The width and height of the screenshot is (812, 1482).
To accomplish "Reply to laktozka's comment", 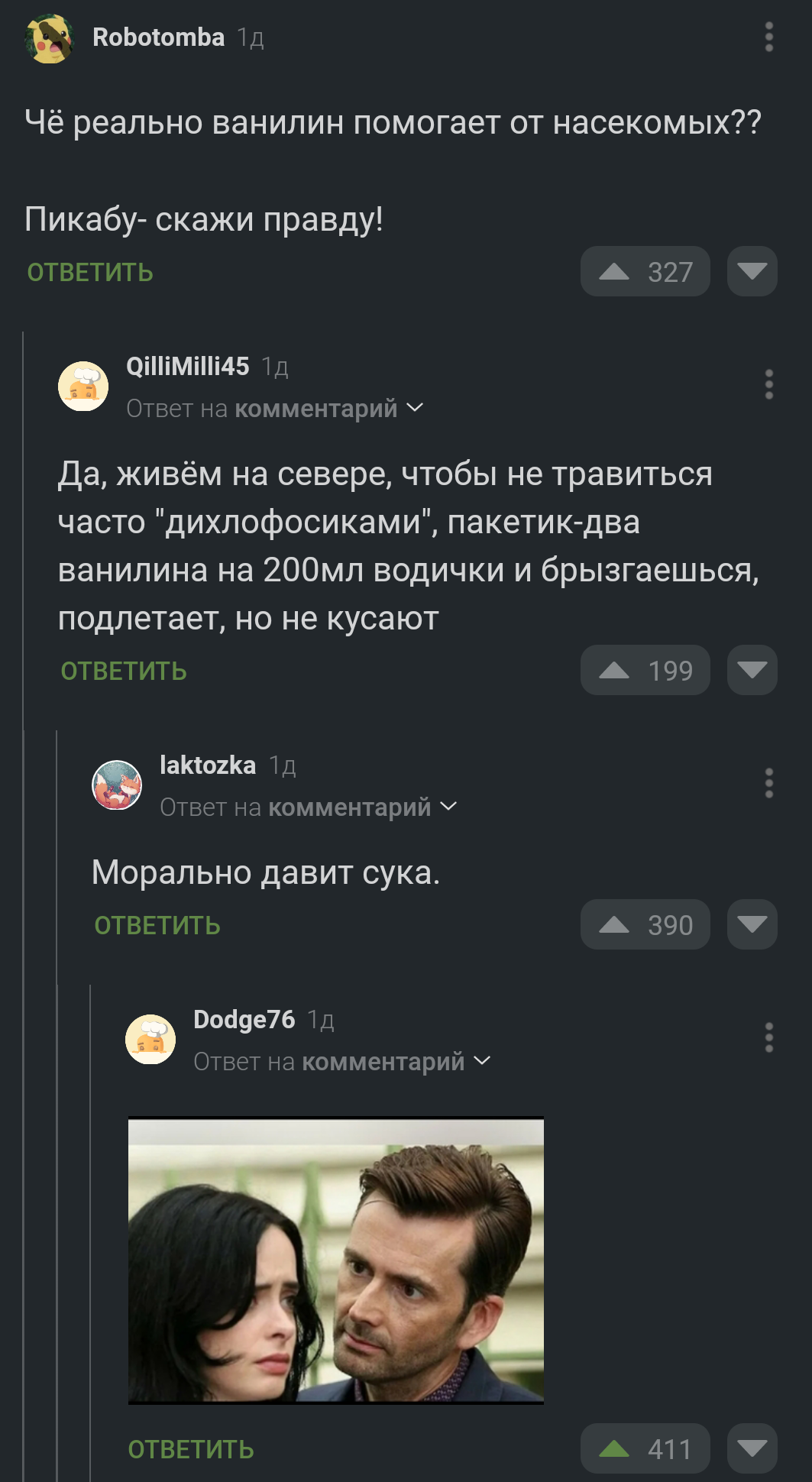I will pos(157,926).
